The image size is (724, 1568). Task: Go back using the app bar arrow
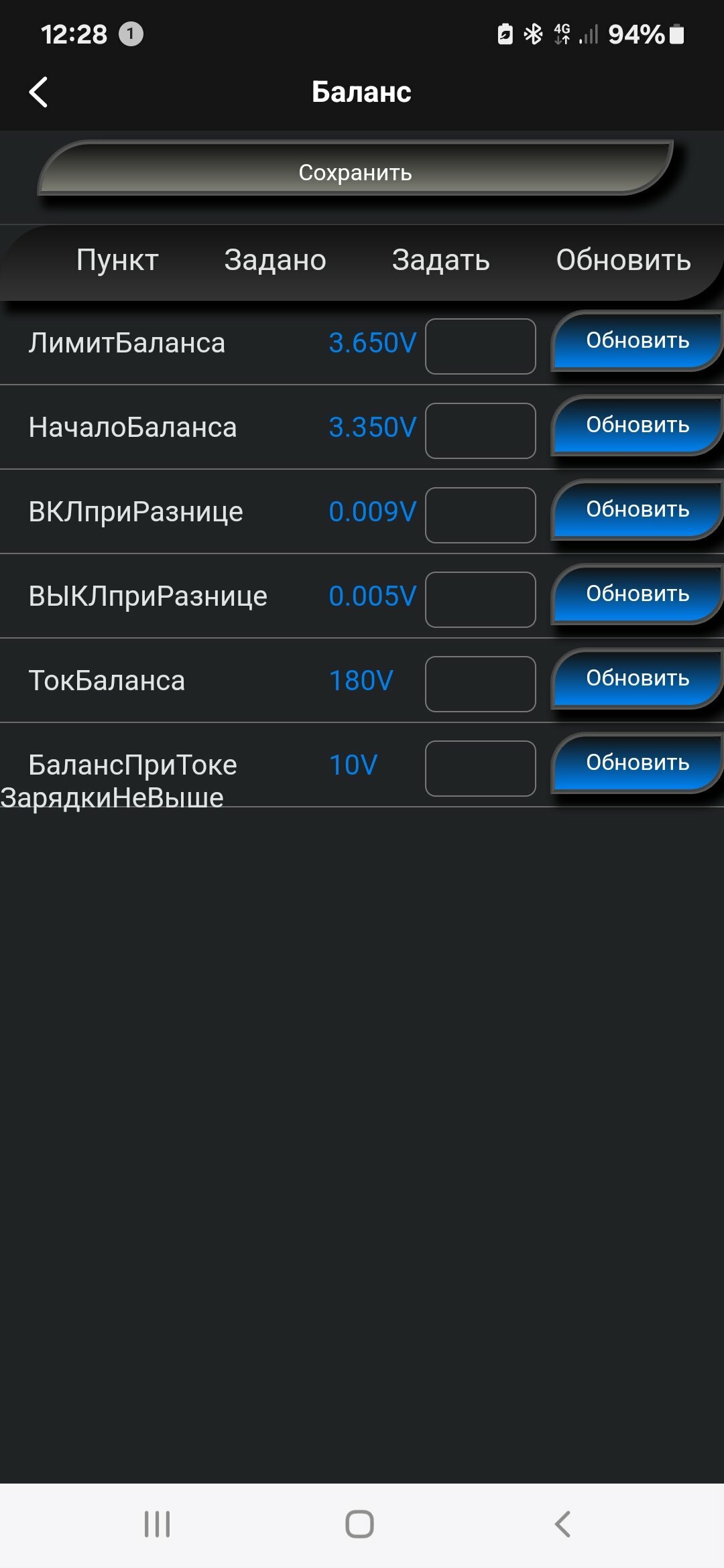pyautogui.click(x=39, y=92)
